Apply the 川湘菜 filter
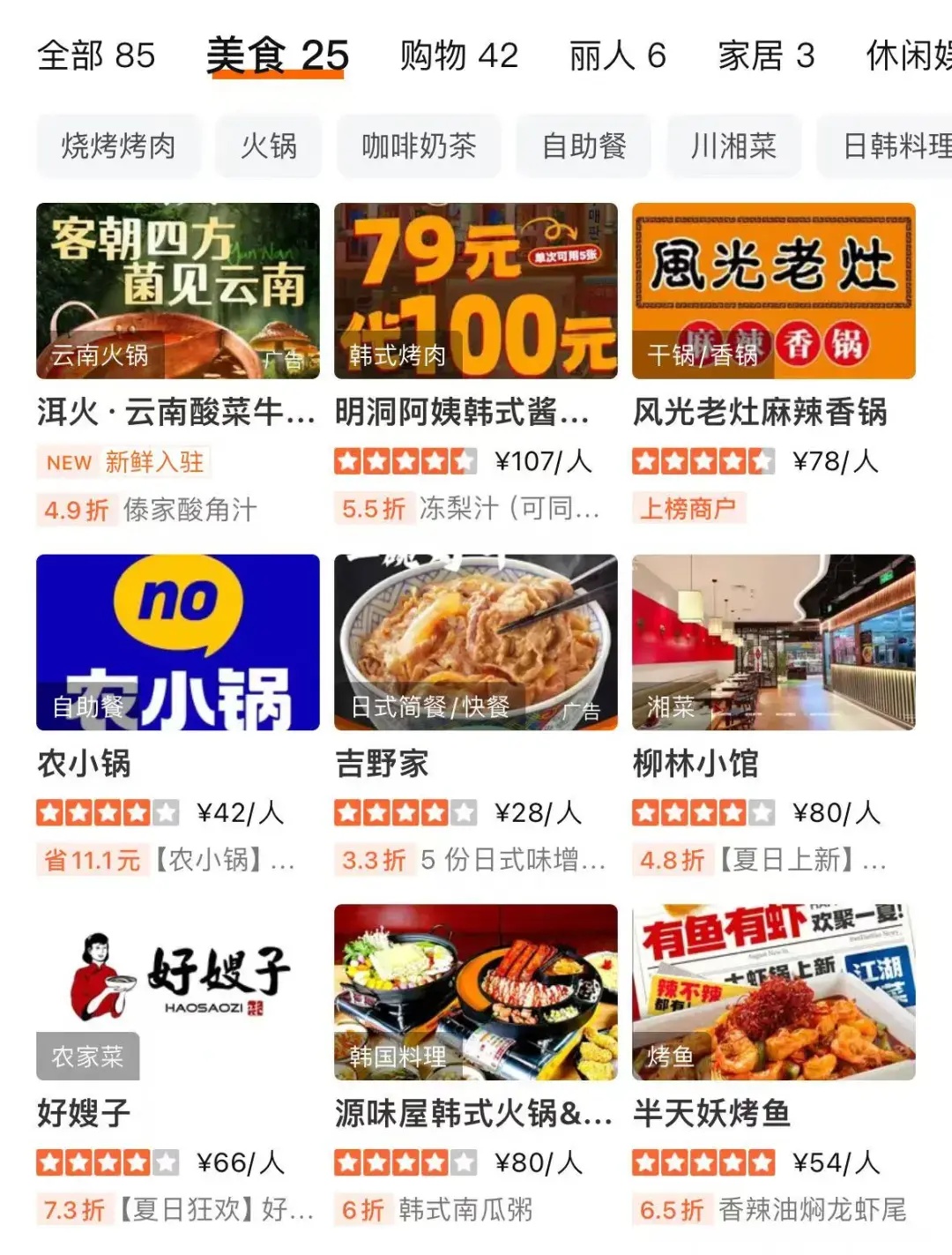Screen dimensions: 952x1255 click(733, 146)
